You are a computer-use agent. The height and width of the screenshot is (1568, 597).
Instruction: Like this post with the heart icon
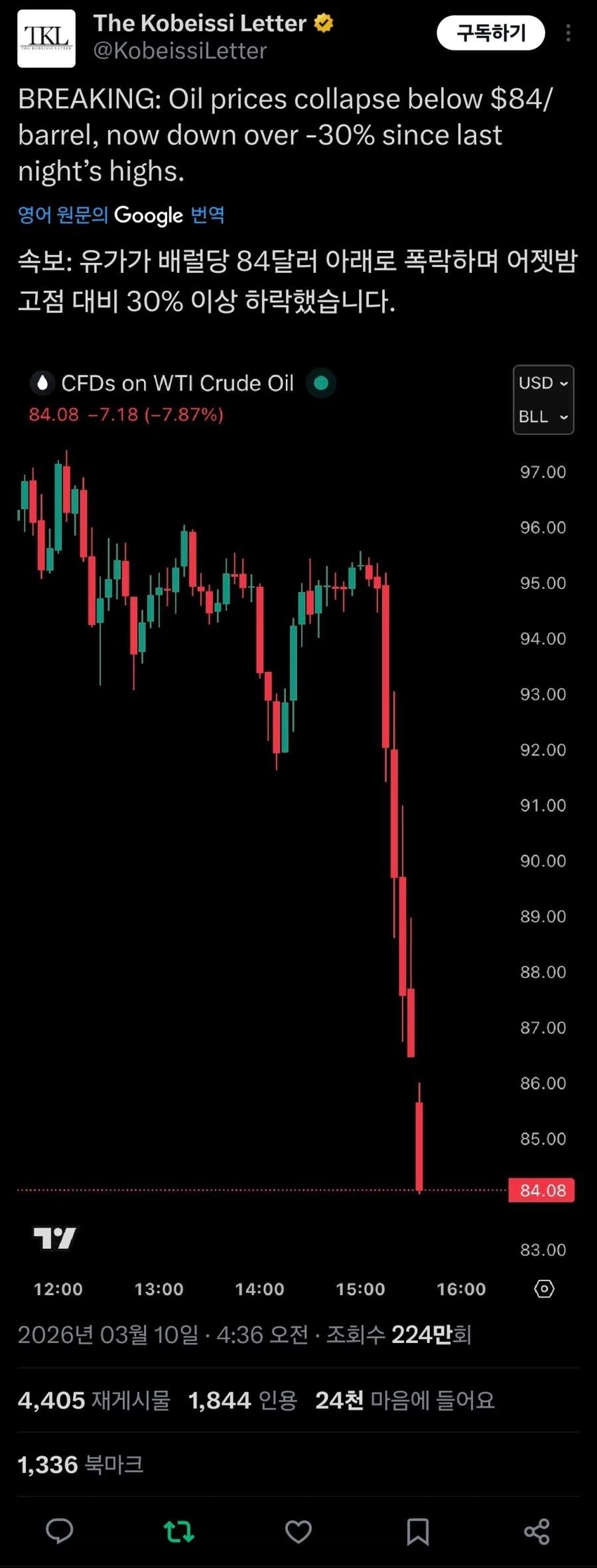tap(298, 1531)
